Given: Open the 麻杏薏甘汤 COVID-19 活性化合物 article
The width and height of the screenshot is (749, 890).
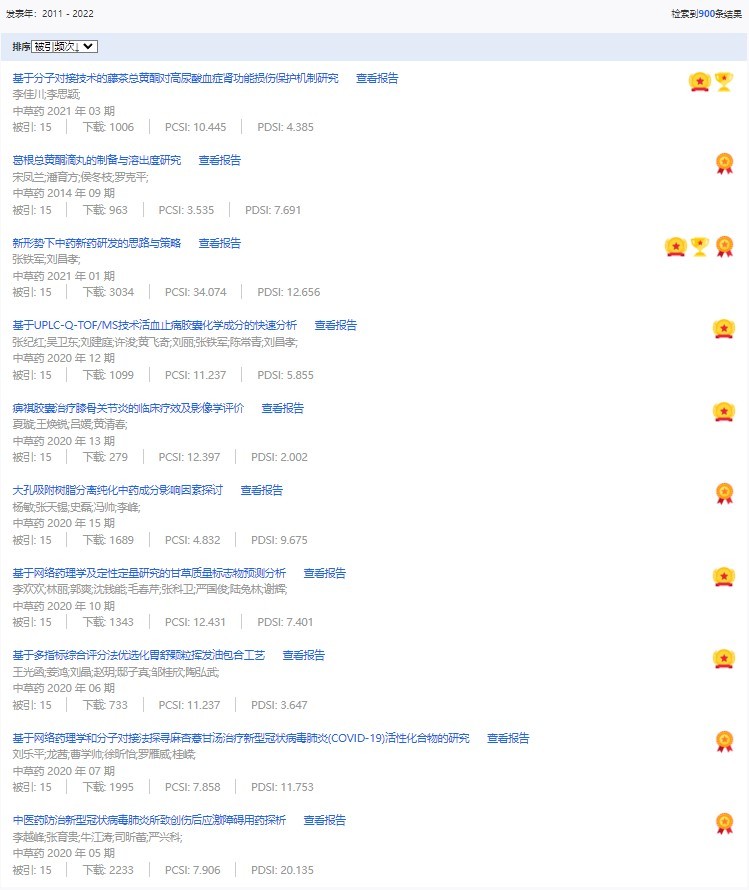Looking at the screenshot, I should pos(241,738).
